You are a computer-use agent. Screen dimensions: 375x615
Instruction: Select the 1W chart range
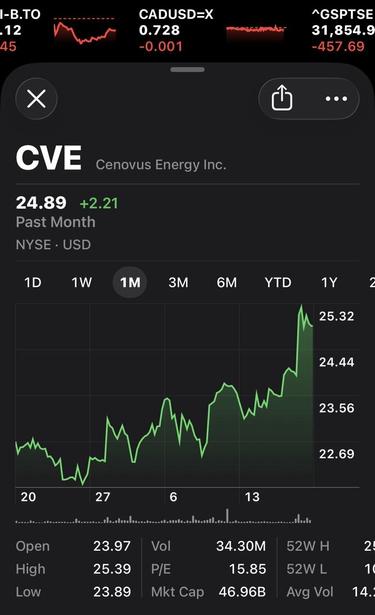tap(82, 282)
